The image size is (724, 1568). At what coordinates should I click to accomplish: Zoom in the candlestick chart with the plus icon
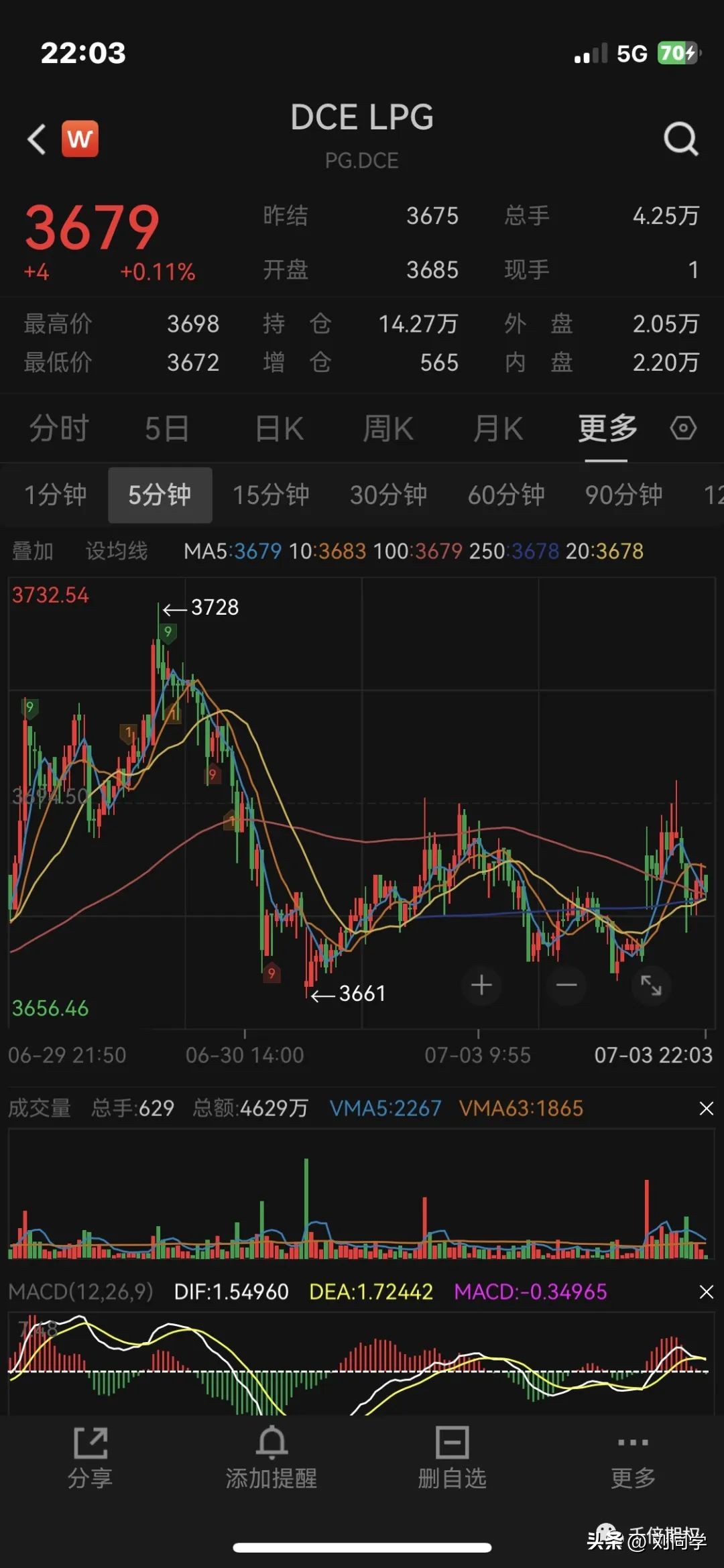(x=481, y=985)
